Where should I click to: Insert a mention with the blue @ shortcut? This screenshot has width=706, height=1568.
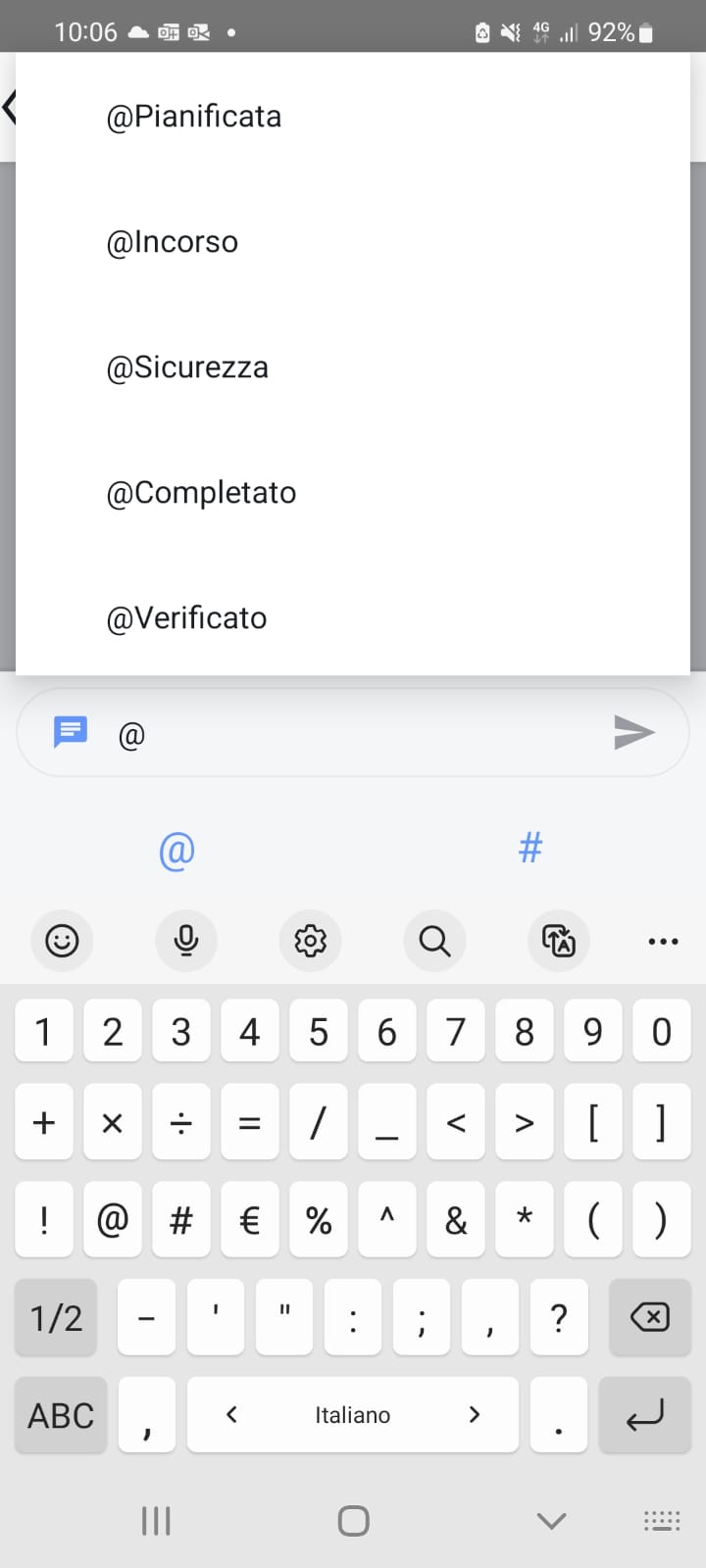point(176,850)
